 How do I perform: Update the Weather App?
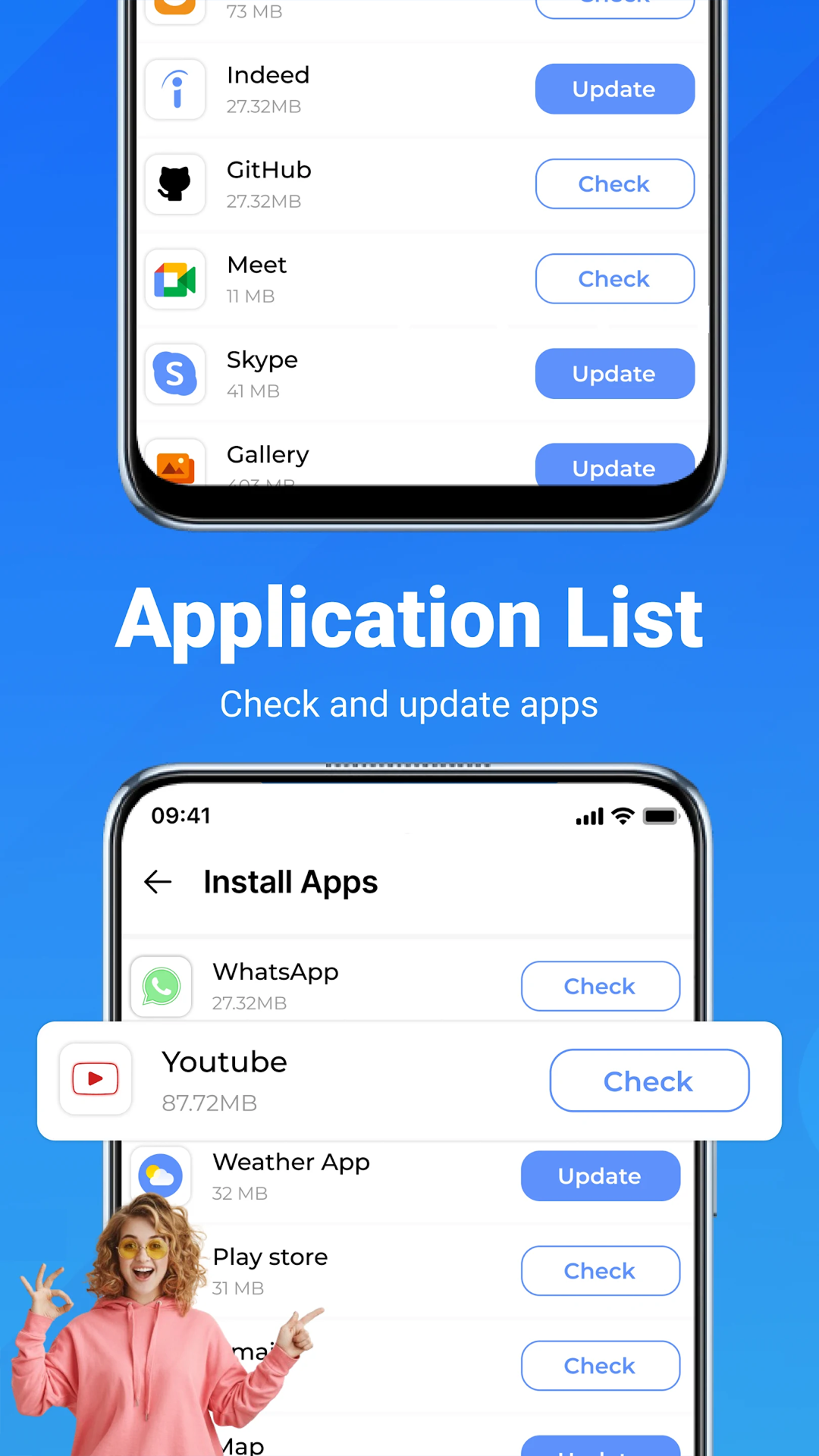coord(600,1175)
